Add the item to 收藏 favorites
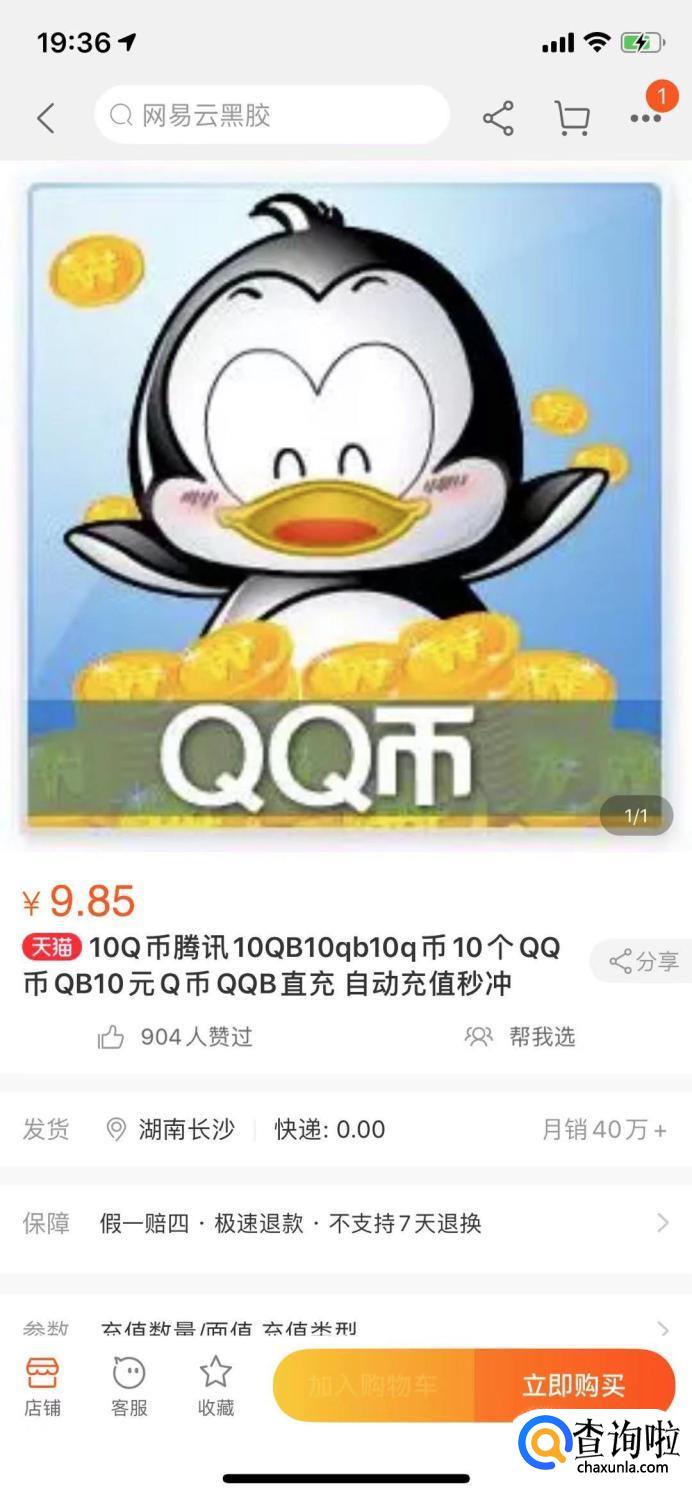 click(x=215, y=1387)
